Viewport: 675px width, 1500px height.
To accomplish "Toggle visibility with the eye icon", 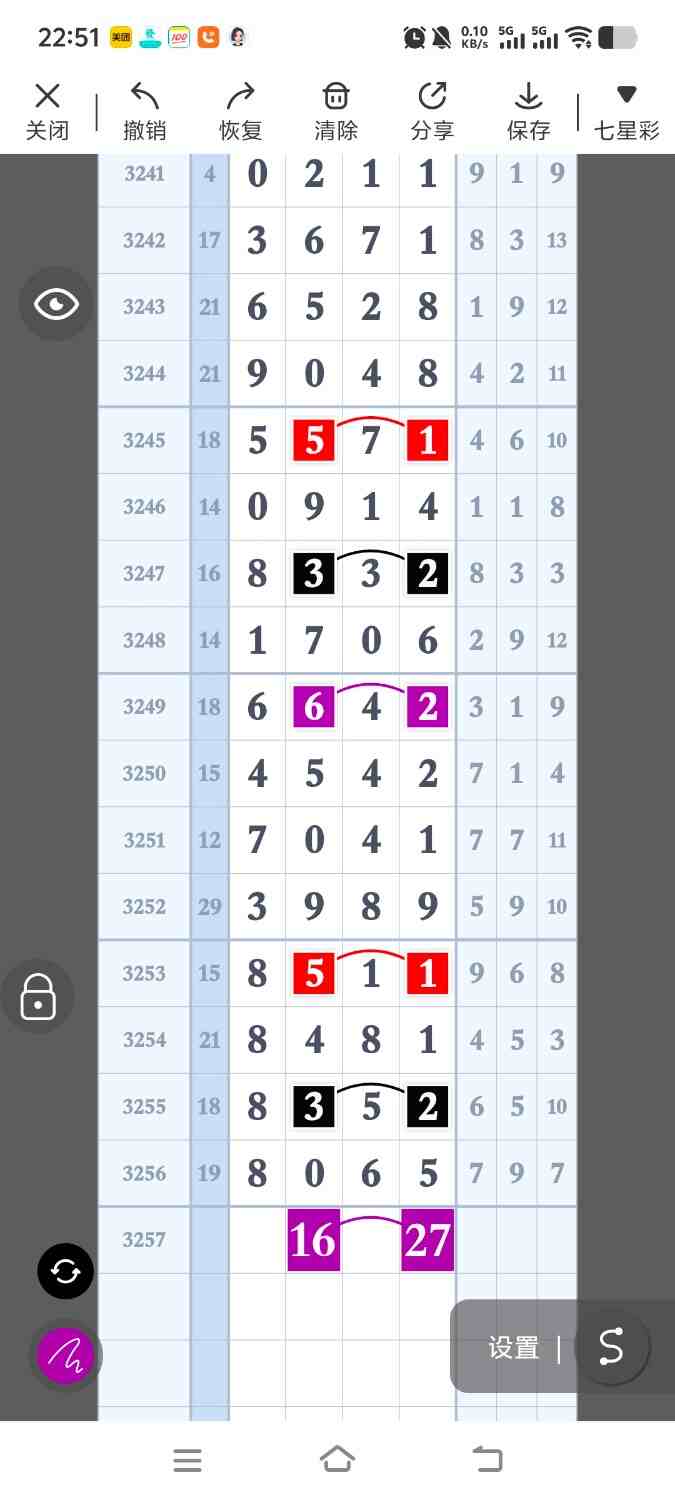I will point(56,304).
